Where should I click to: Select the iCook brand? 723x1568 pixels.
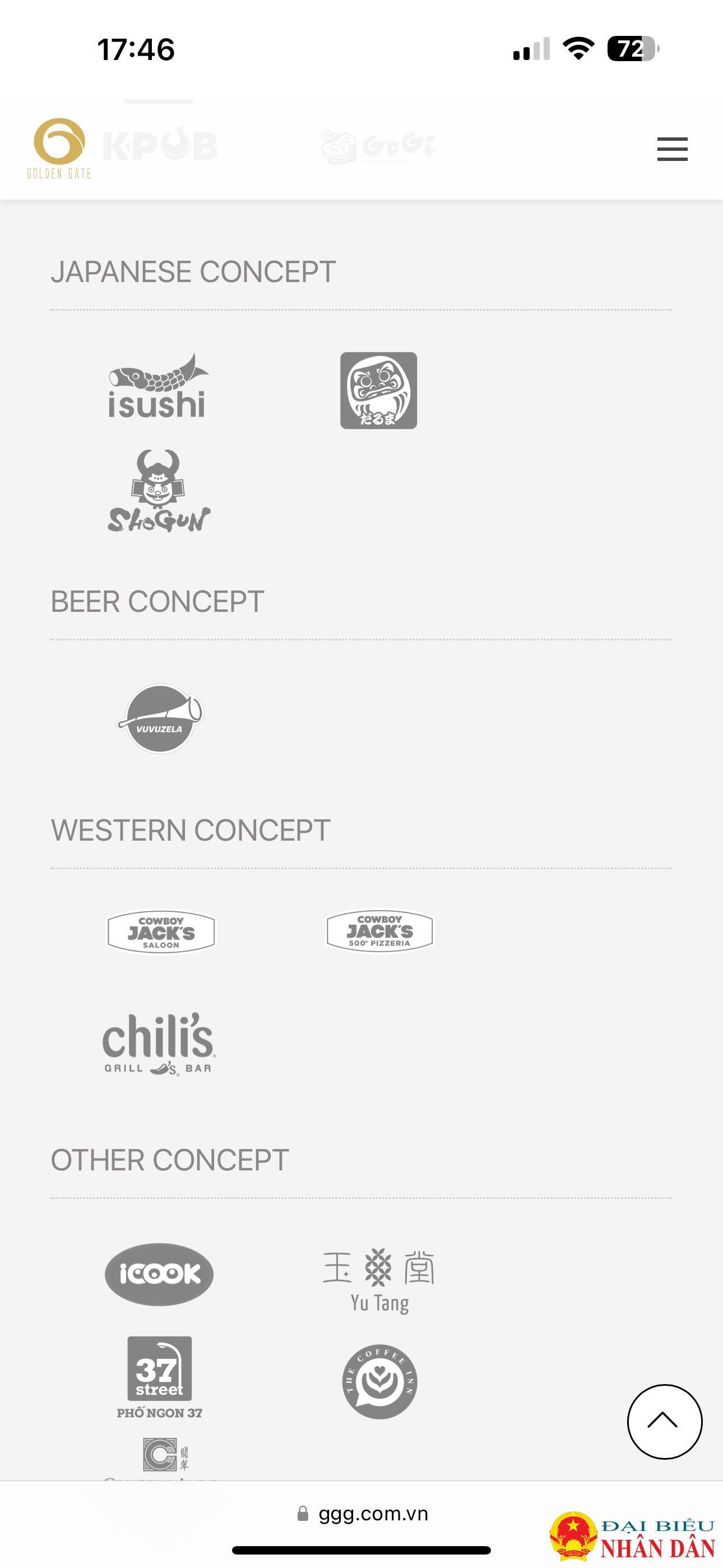[x=159, y=1274]
